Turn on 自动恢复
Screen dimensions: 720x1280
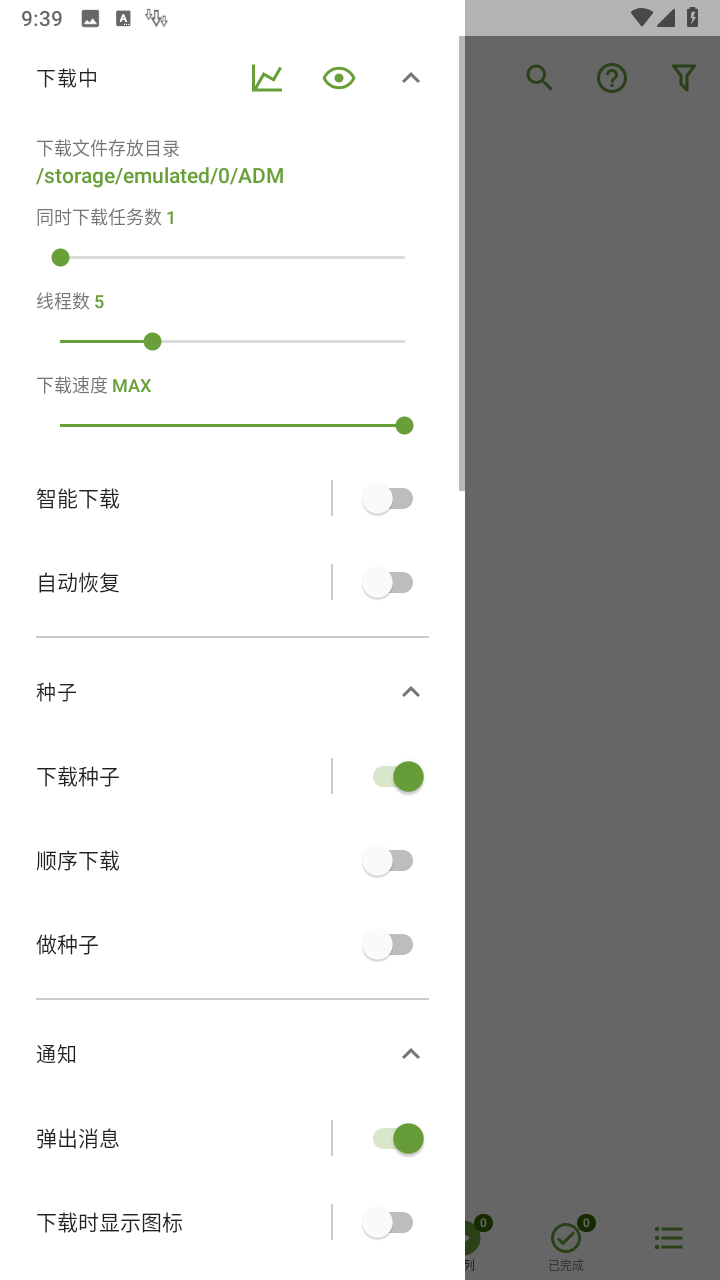click(x=388, y=582)
